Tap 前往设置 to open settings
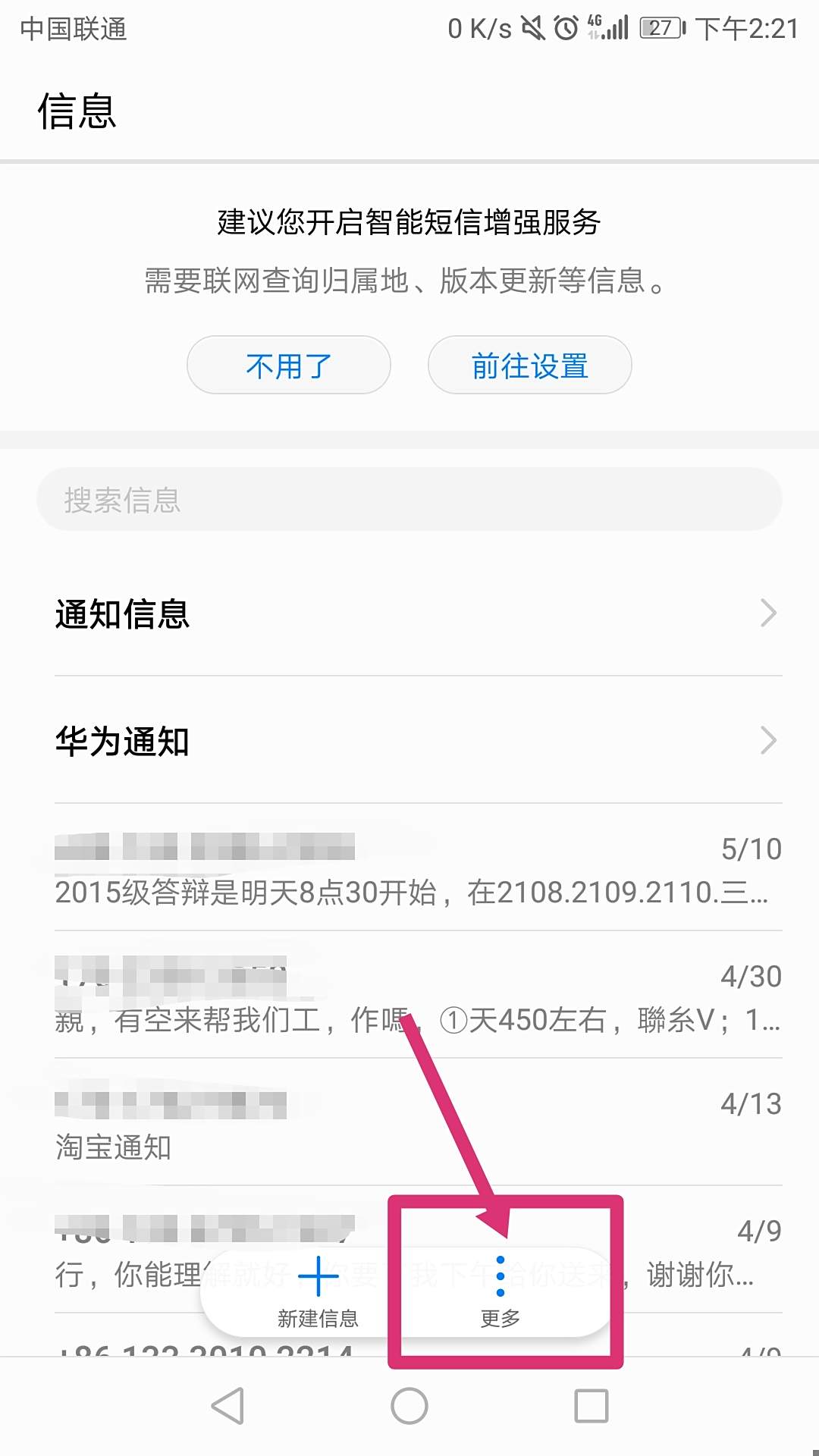 [529, 366]
